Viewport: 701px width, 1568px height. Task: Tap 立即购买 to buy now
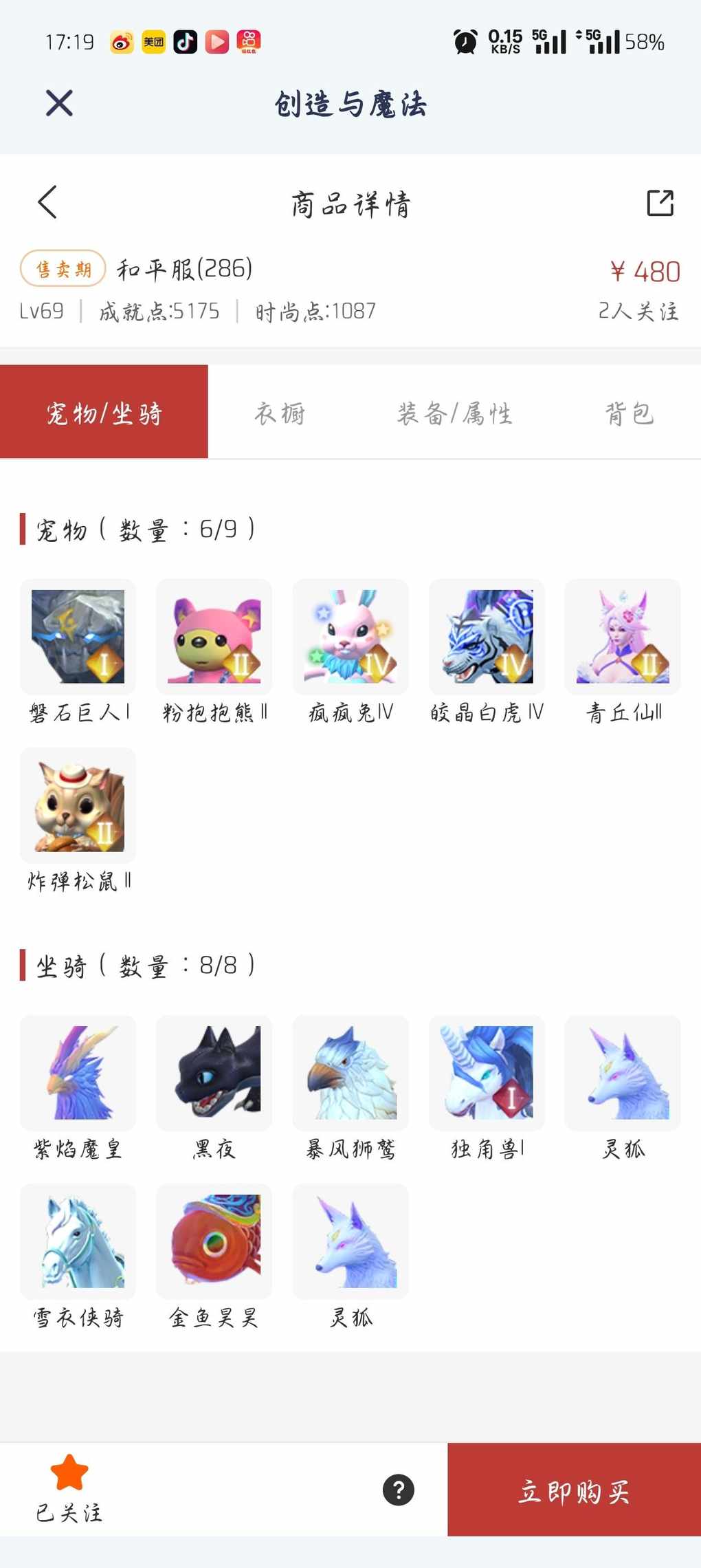(574, 1490)
